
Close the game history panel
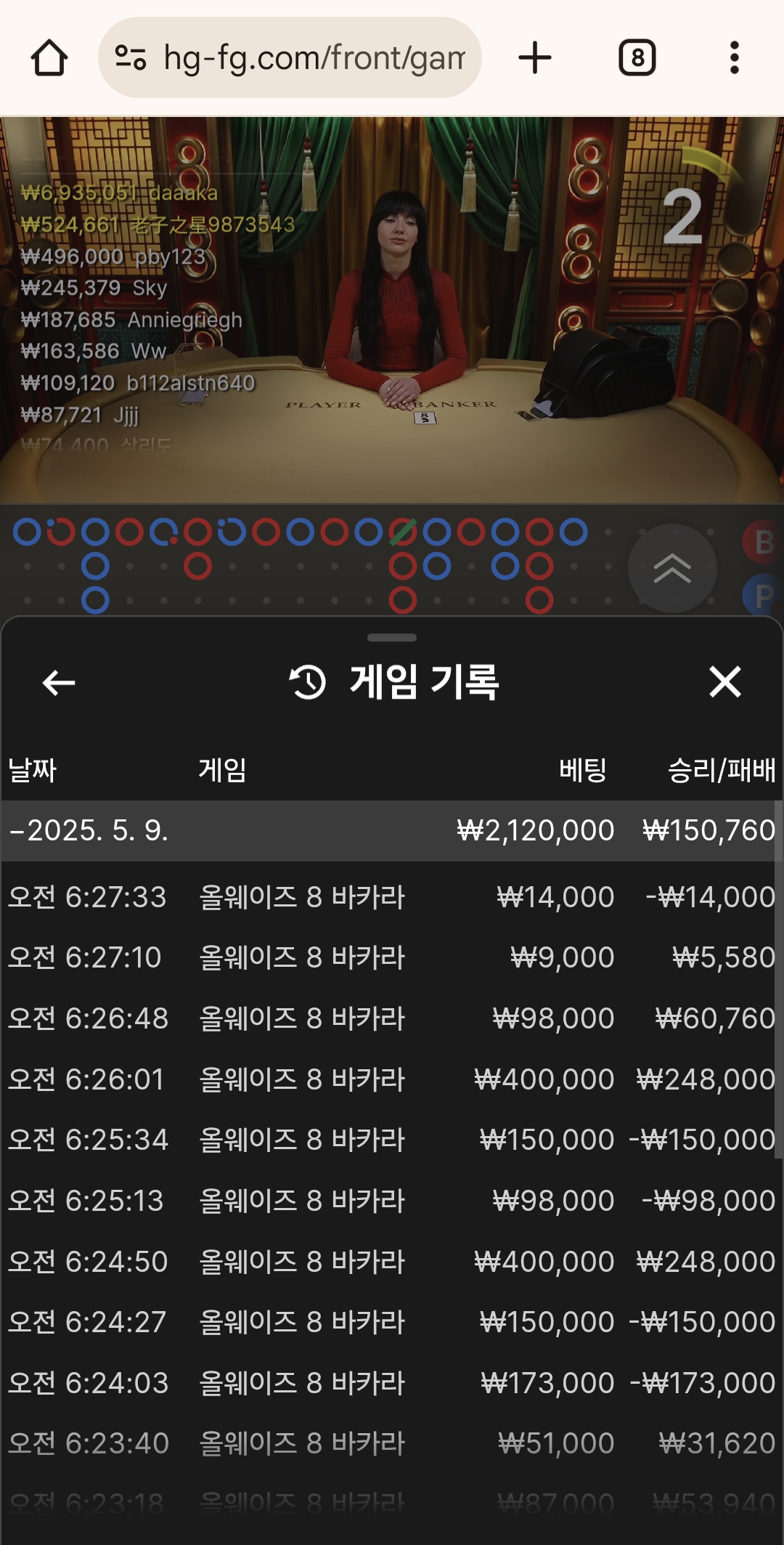[724, 683]
